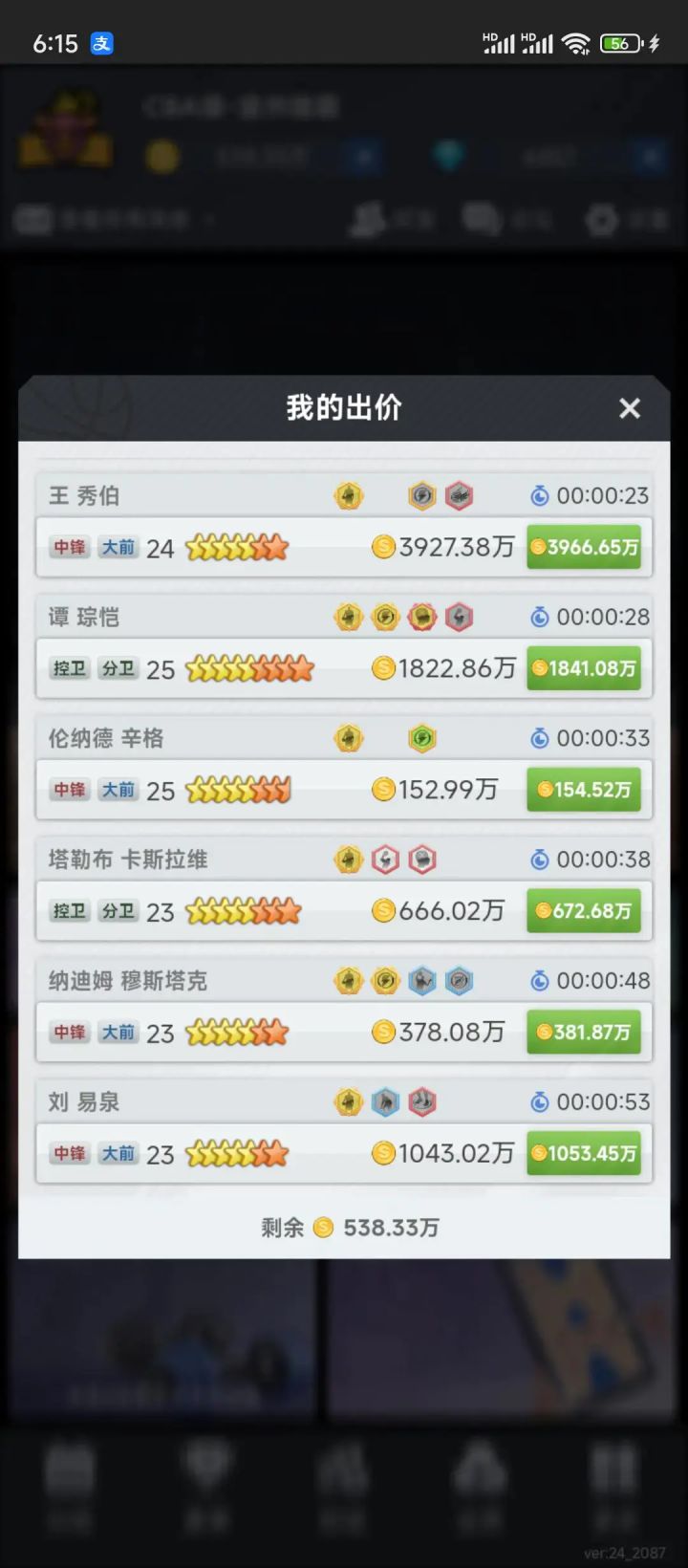Image resolution: width=688 pixels, height=1568 pixels.
Task: Click the 672.68万 bid button for 塔勒布 卡斯拉维
Action: point(584,911)
